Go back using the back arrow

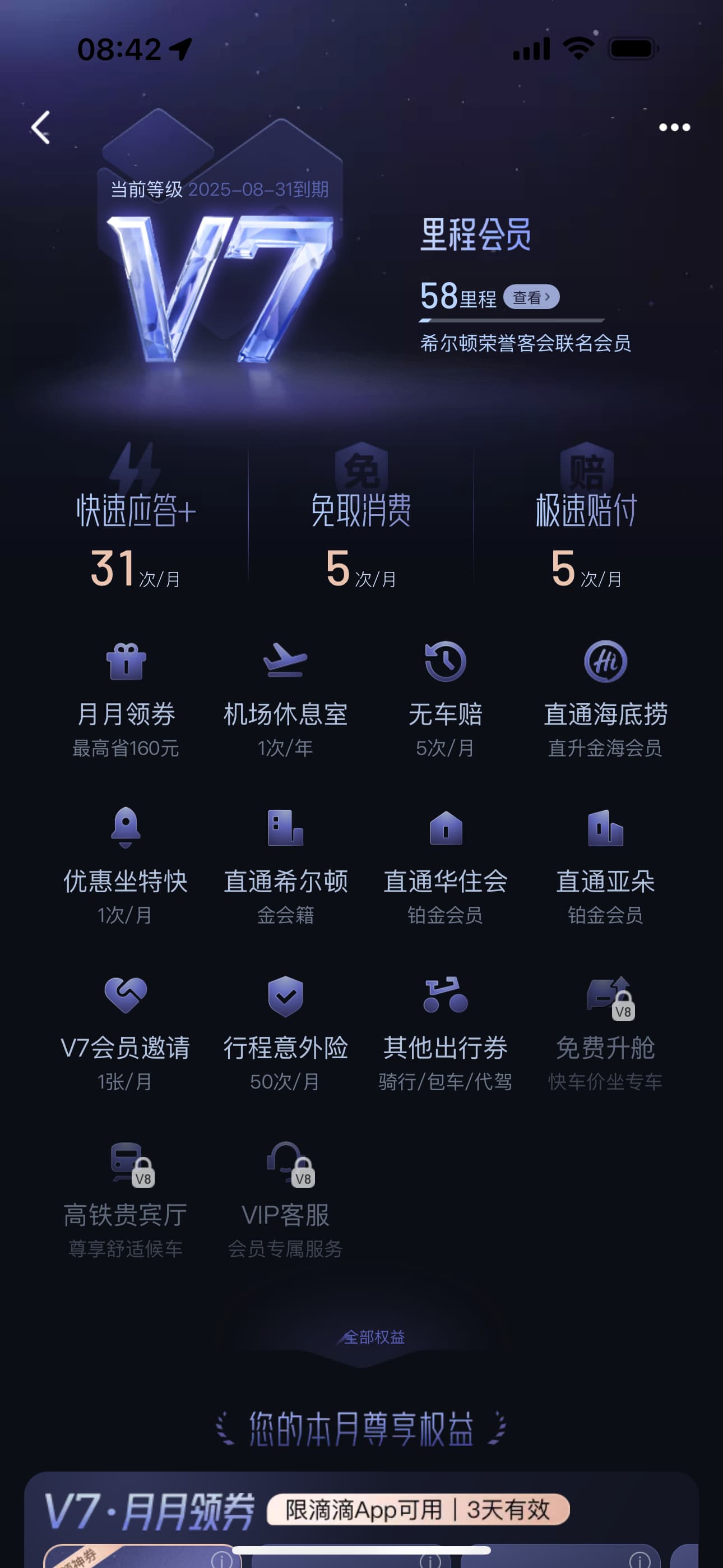(x=41, y=128)
